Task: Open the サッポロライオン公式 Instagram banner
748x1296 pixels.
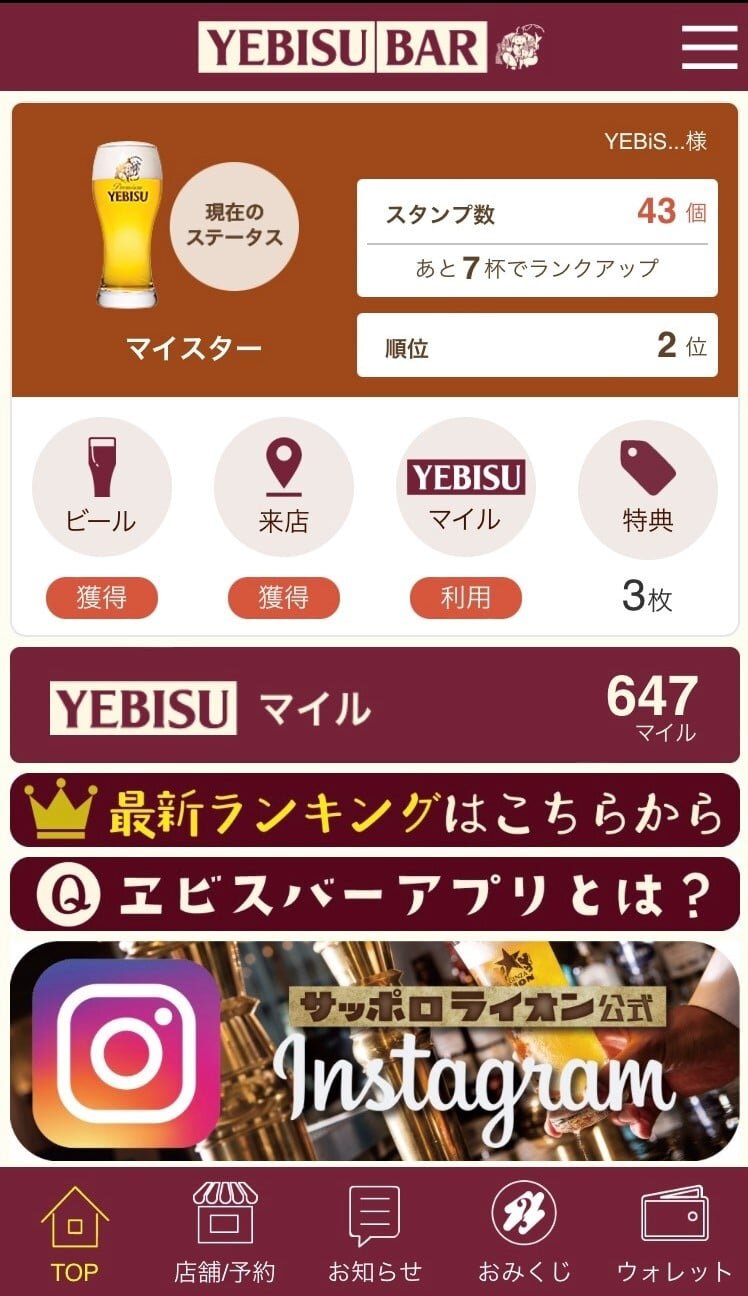Action: point(374,1050)
